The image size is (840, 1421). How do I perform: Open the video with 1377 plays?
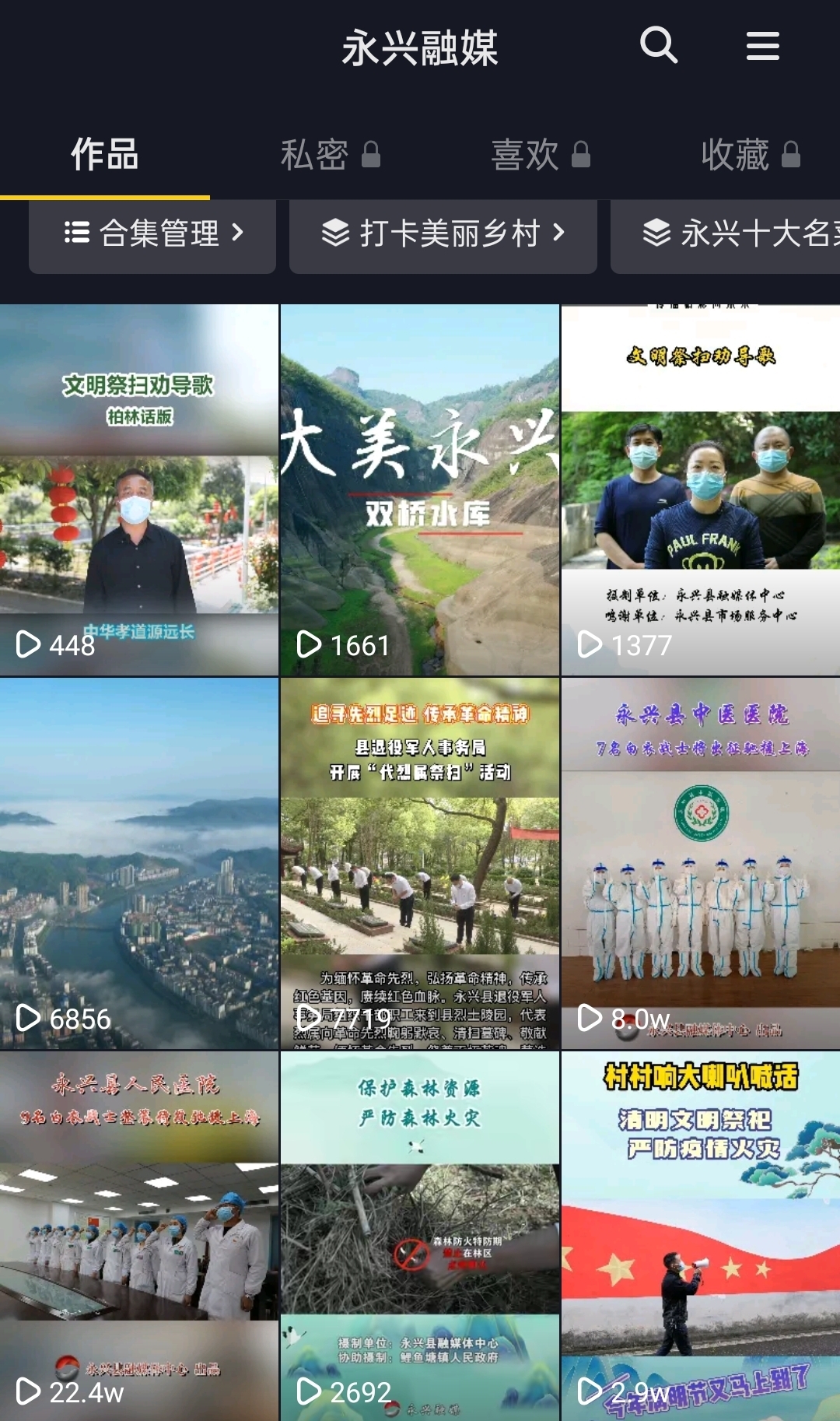click(x=700, y=490)
